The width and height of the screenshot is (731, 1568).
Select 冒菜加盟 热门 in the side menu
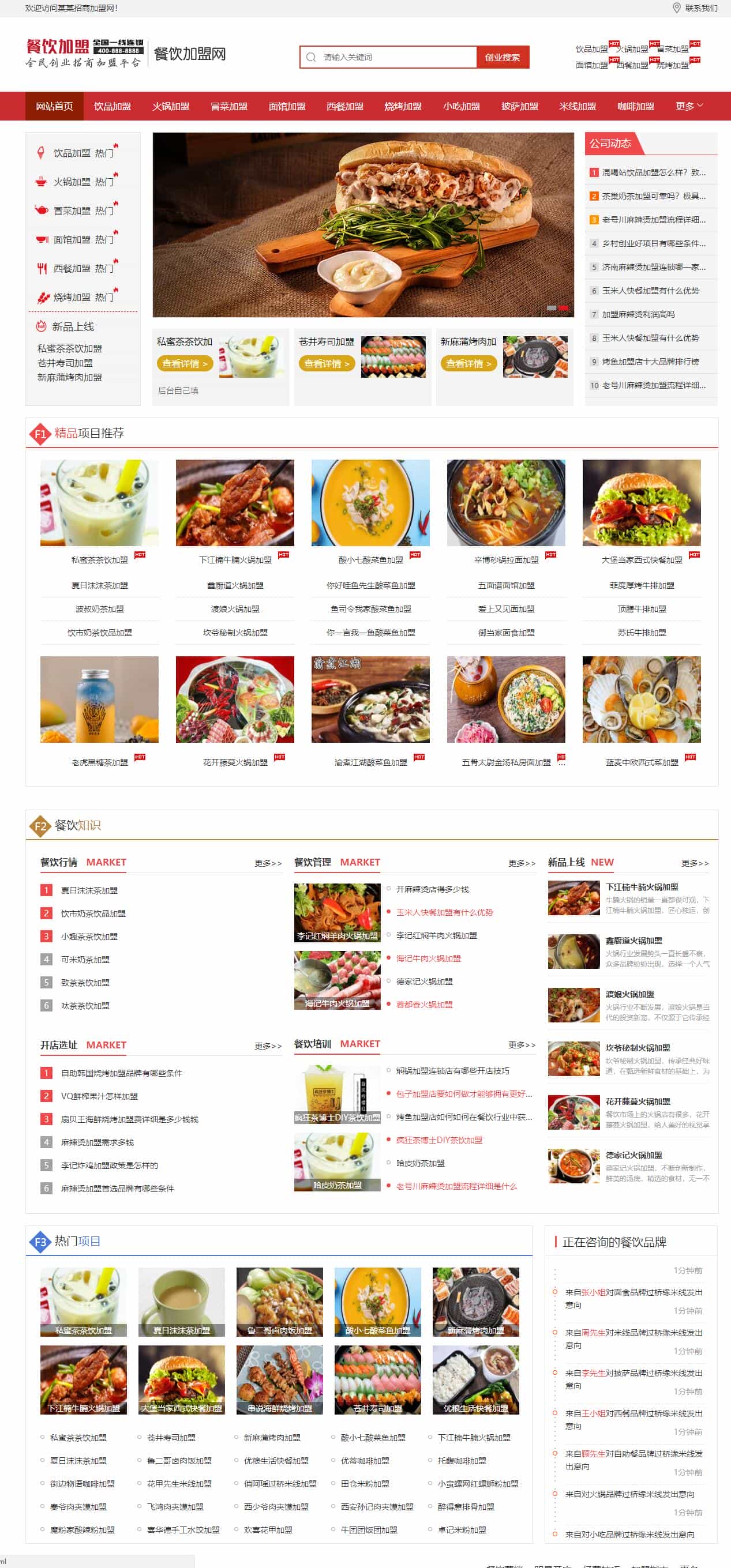point(83,210)
